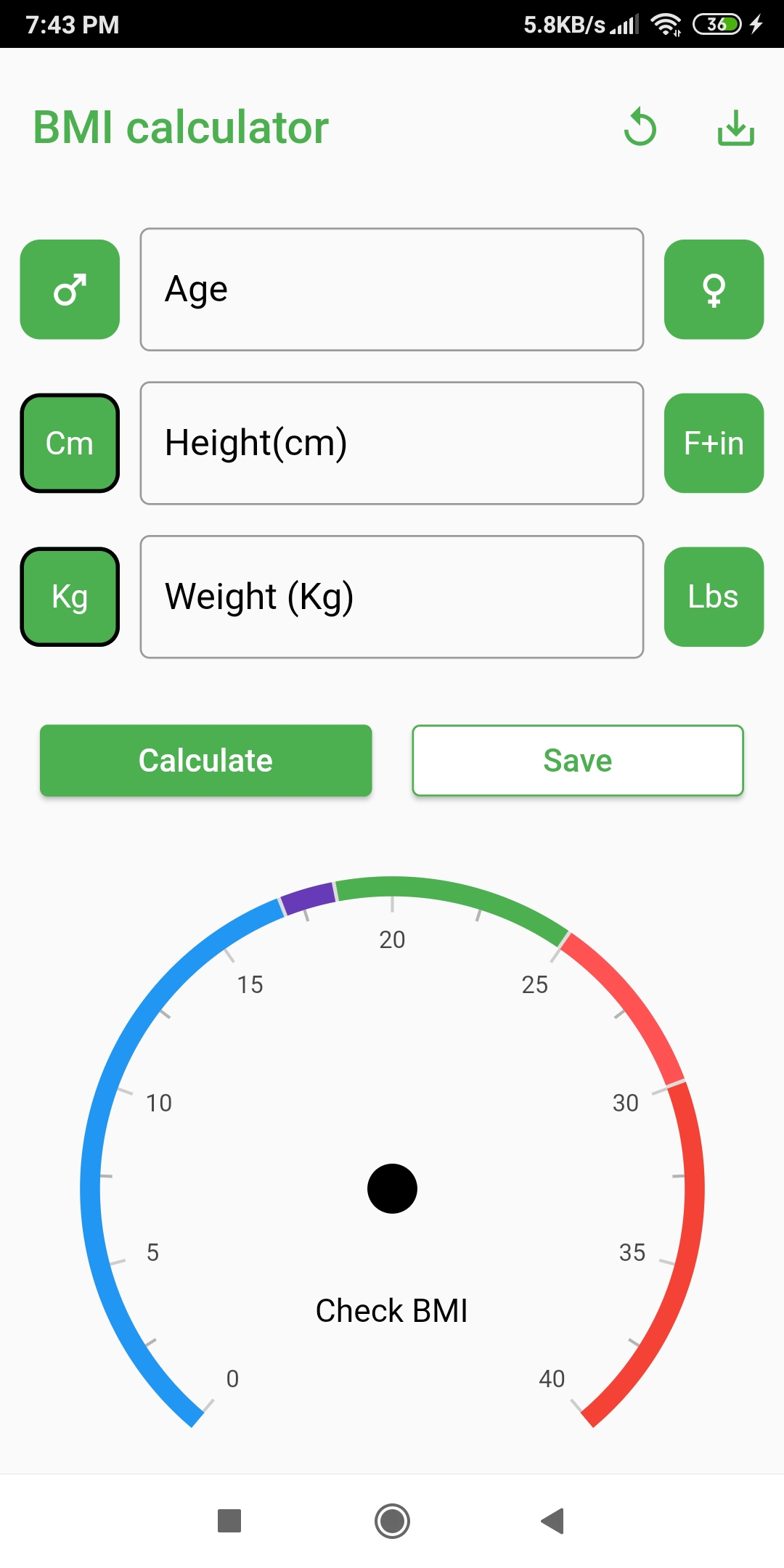
Task: Select the male gender icon
Action: (x=69, y=288)
